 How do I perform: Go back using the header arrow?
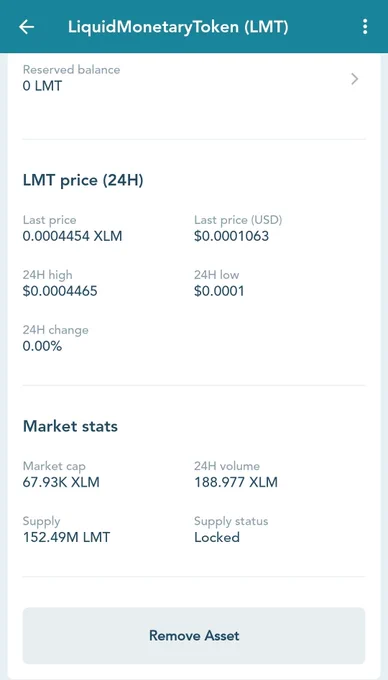pyautogui.click(x=26, y=27)
